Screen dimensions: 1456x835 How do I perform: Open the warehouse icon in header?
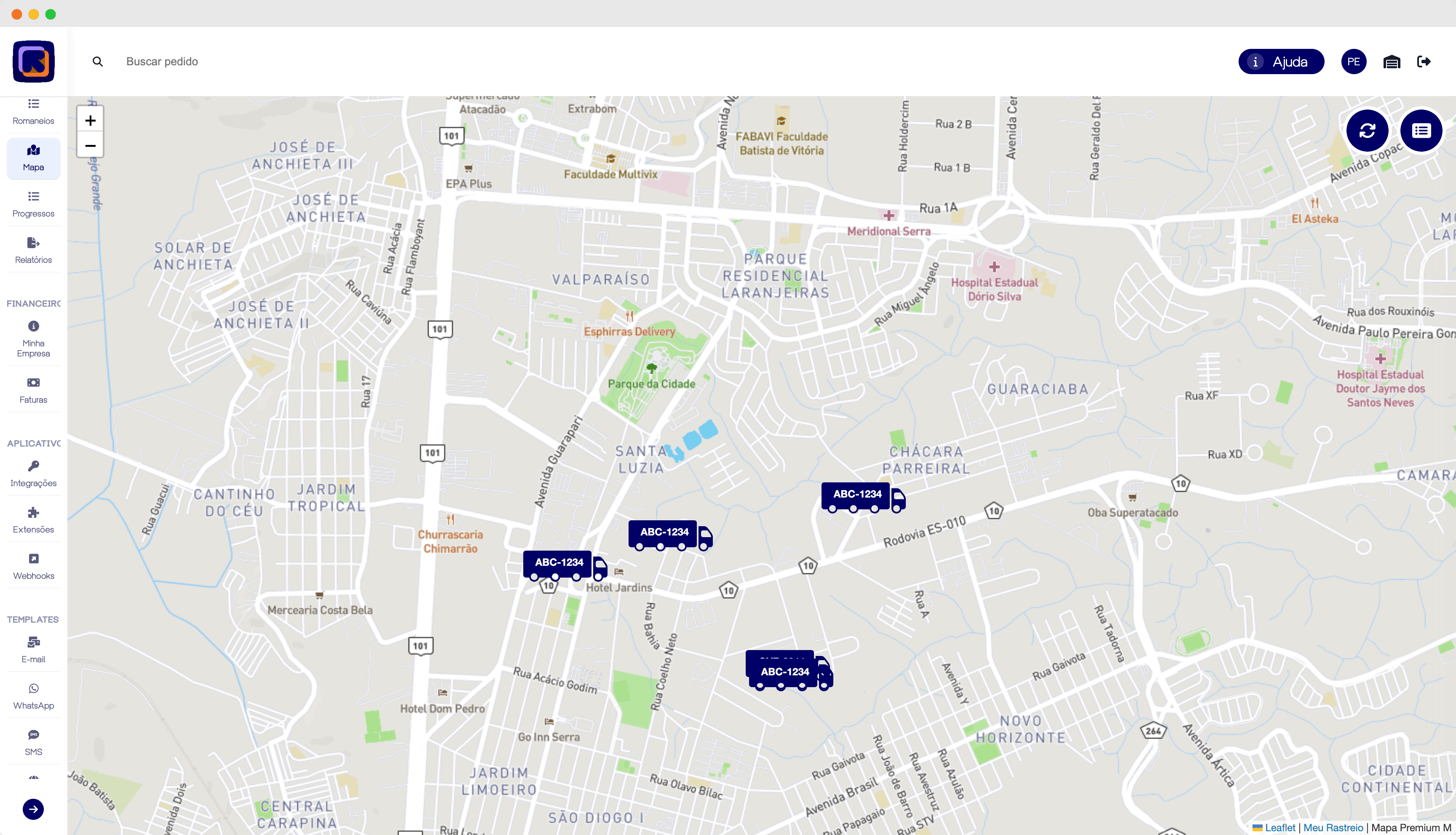1391,62
